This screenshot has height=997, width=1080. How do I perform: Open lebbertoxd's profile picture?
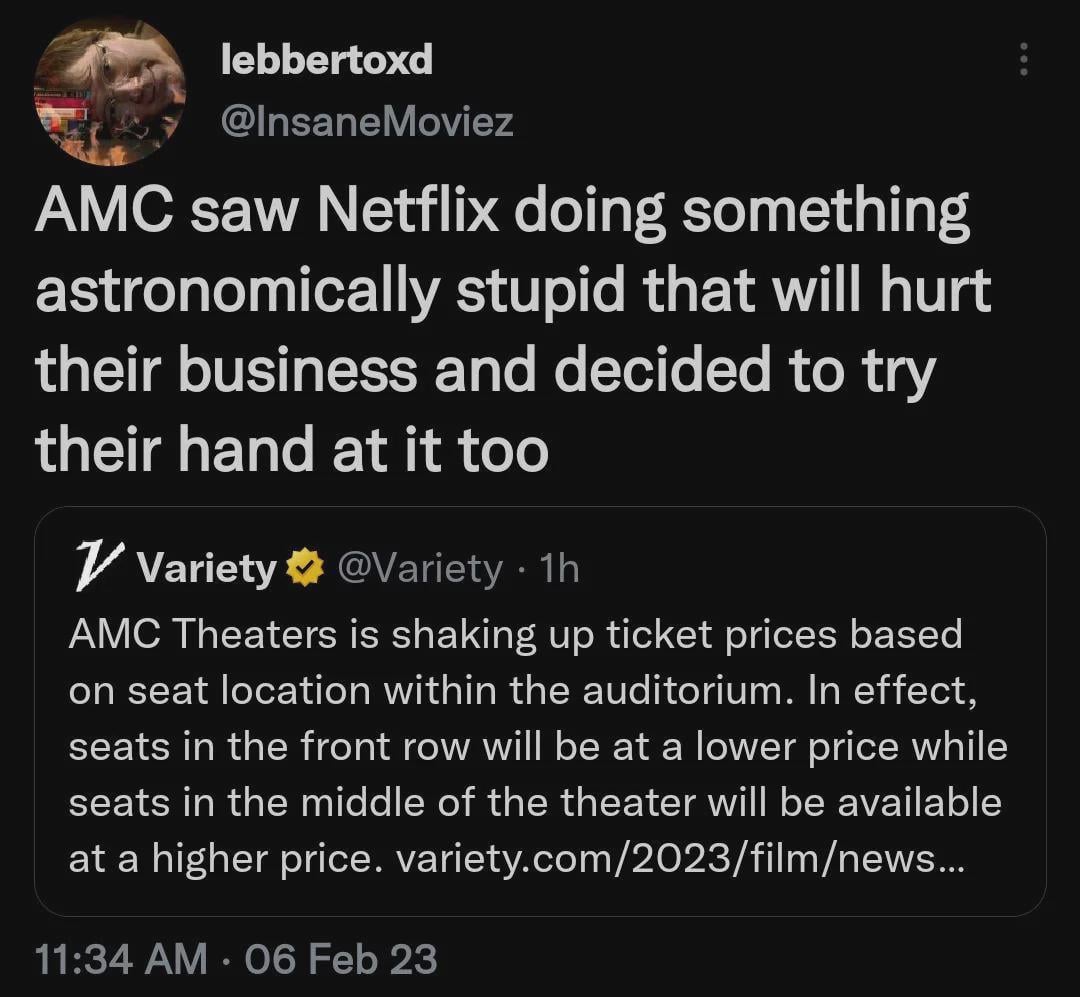click(111, 91)
